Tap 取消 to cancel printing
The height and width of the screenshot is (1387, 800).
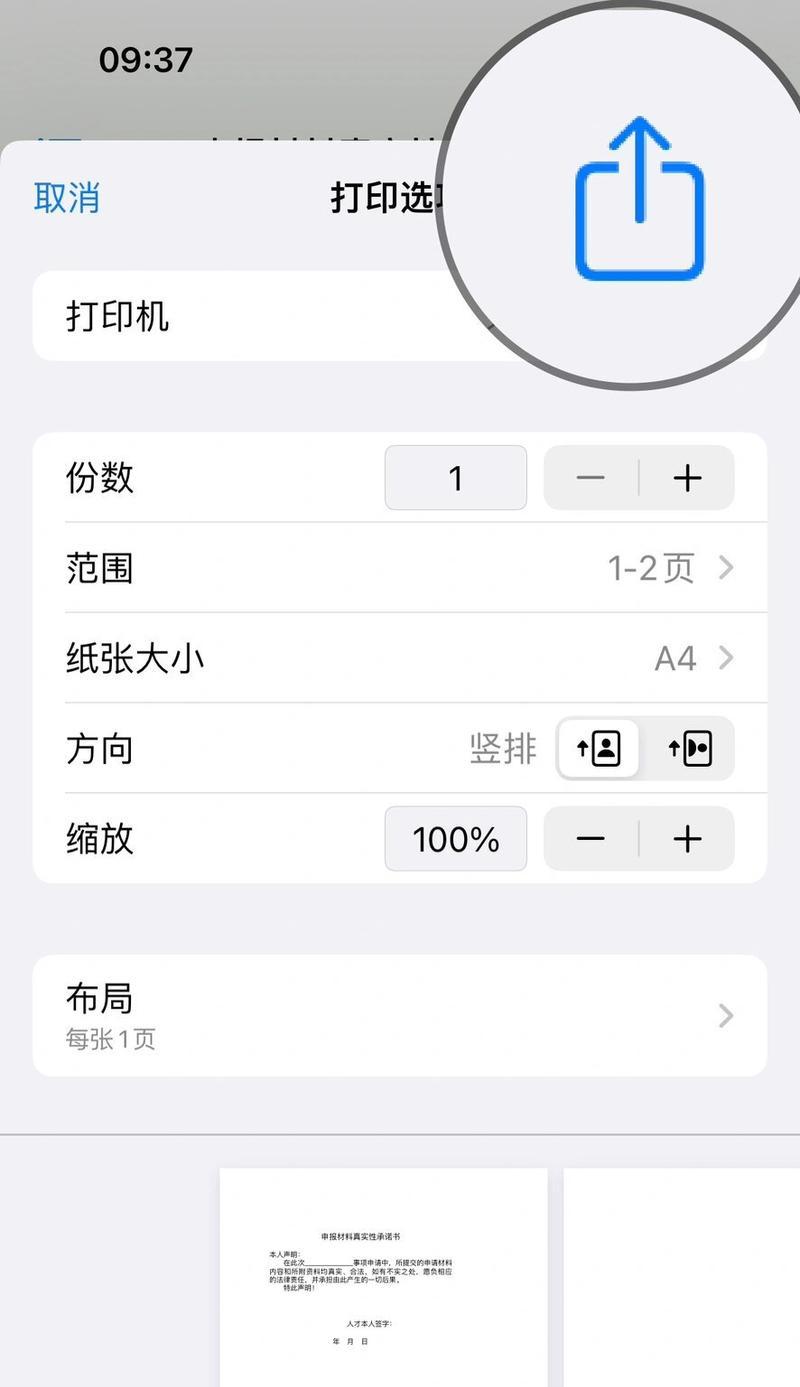pos(67,197)
